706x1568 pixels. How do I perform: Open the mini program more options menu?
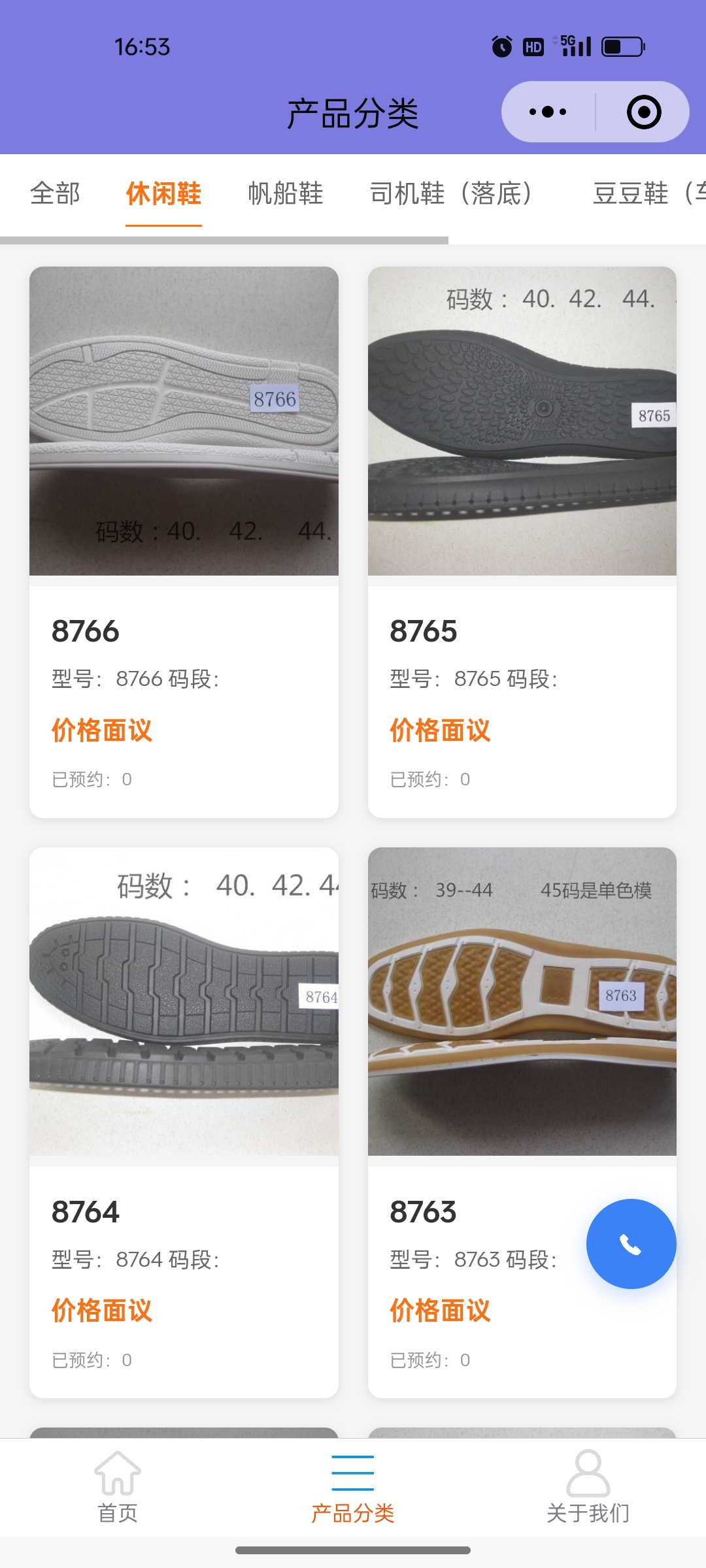click(x=548, y=112)
